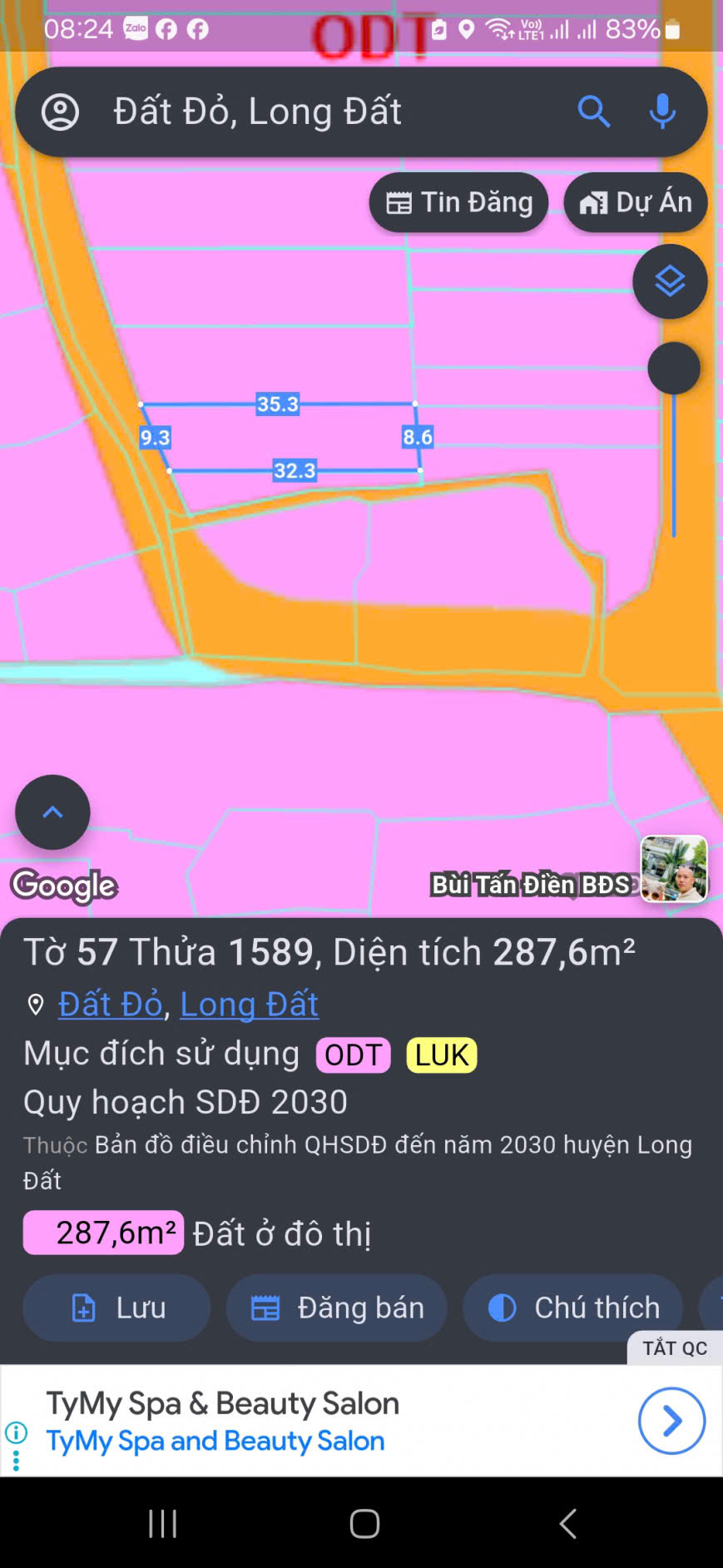Open the Chú thích legend
This screenshot has width=723, height=1568.
[573, 1307]
